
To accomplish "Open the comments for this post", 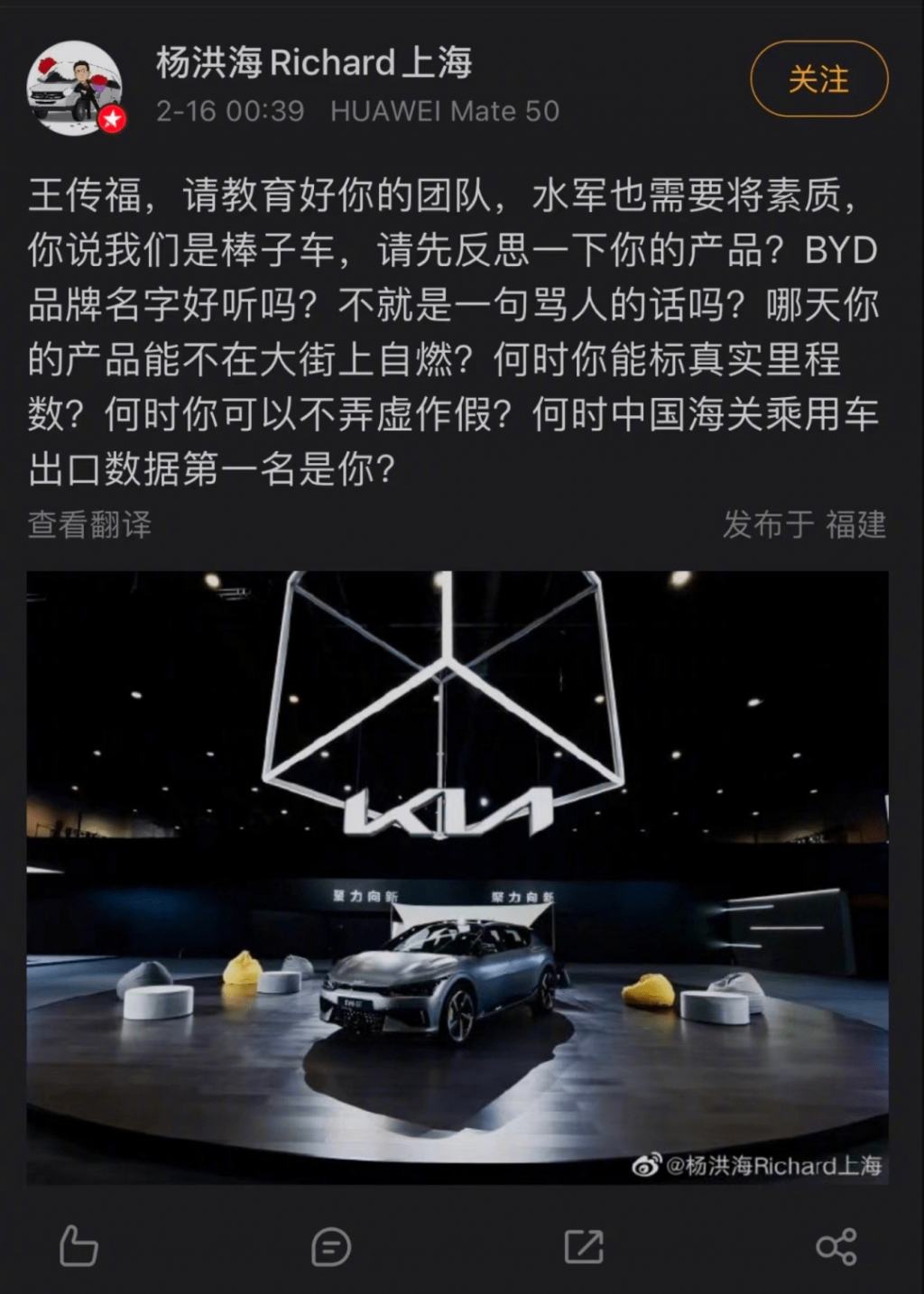I will (x=330, y=1247).
